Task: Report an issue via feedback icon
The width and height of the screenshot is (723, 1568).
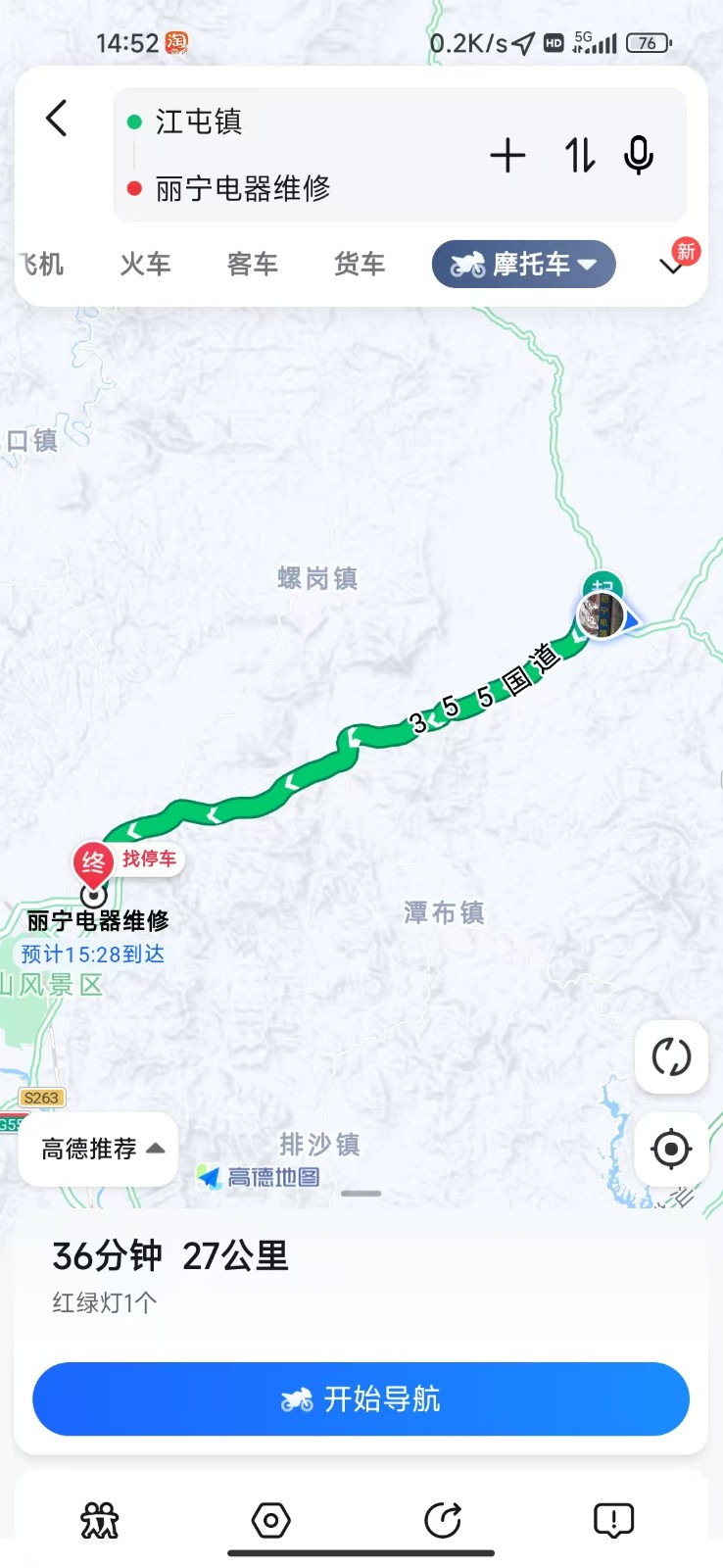Action: coord(614,1520)
